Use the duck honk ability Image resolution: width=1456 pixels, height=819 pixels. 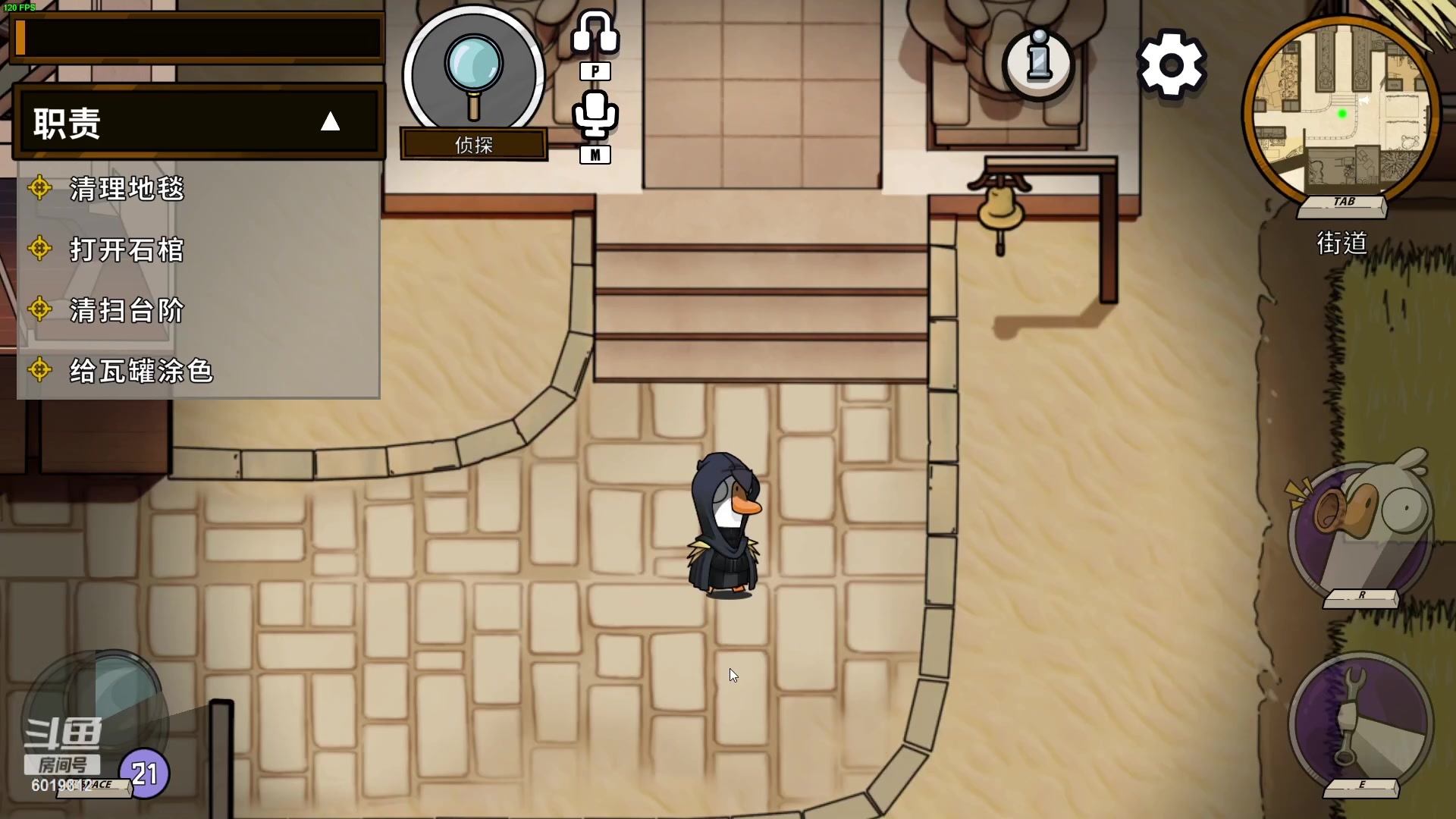point(1361,527)
